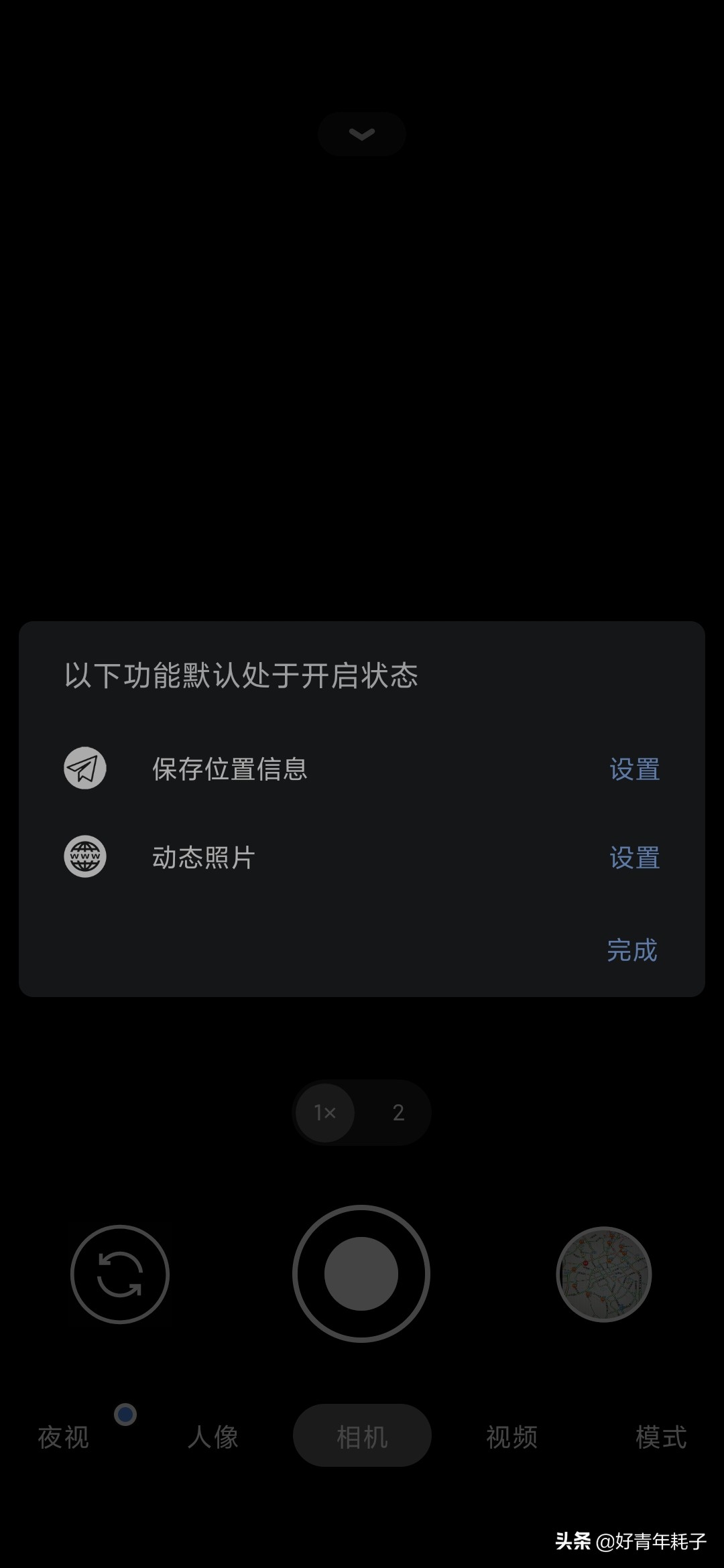Tap the camera flip icon to switch cameras
724x1568 pixels.
[x=119, y=1275]
